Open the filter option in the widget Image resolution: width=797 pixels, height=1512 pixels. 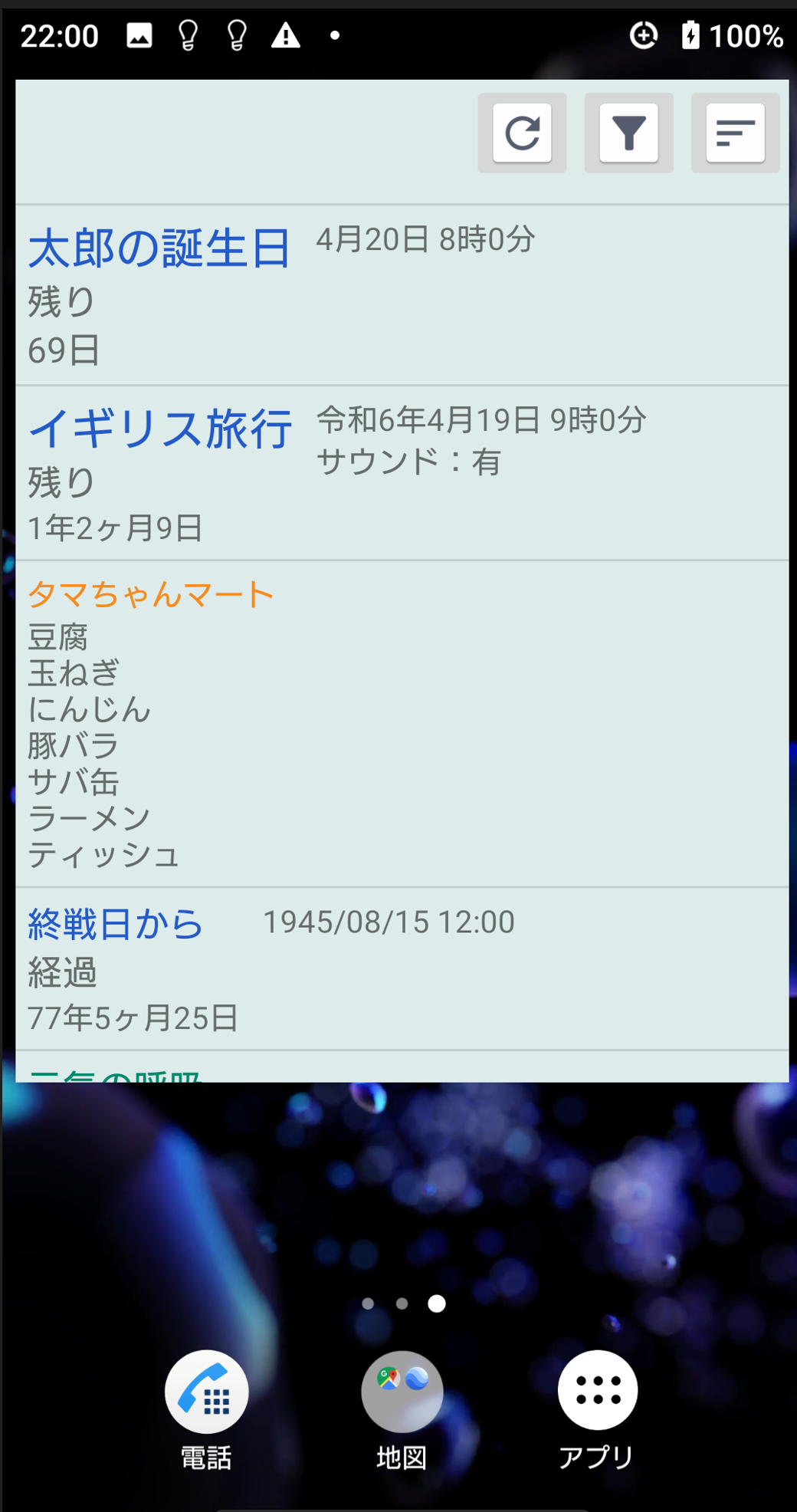[628, 133]
